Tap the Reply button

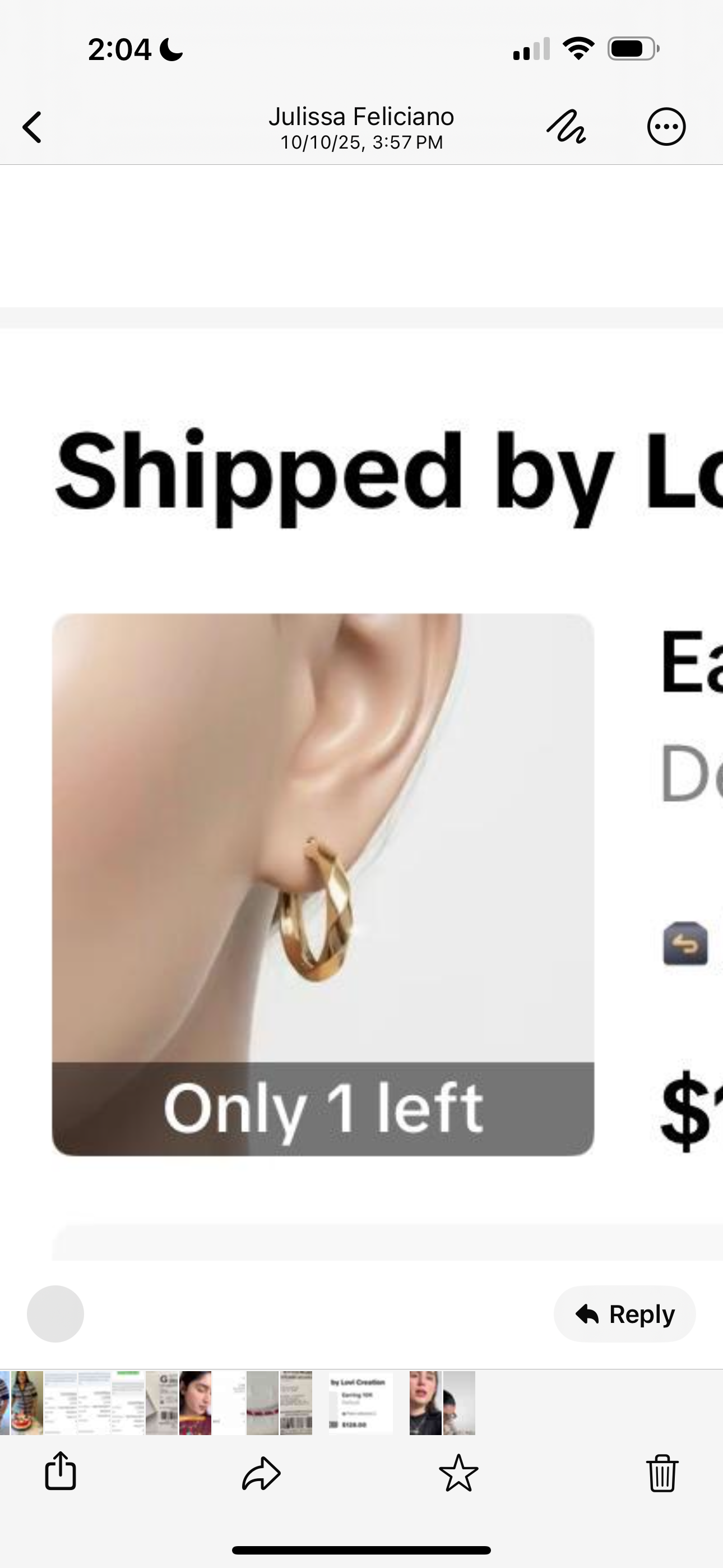[624, 1314]
